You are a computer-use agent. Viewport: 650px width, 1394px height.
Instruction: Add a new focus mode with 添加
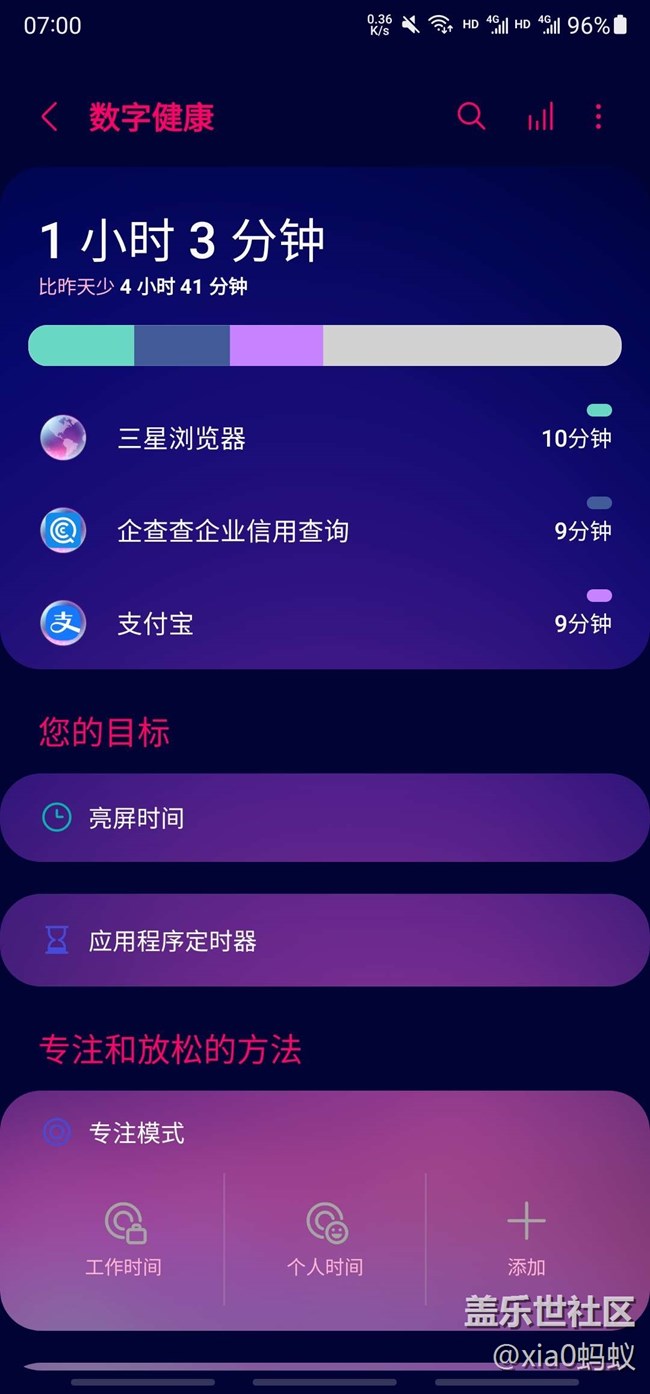point(526,1240)
